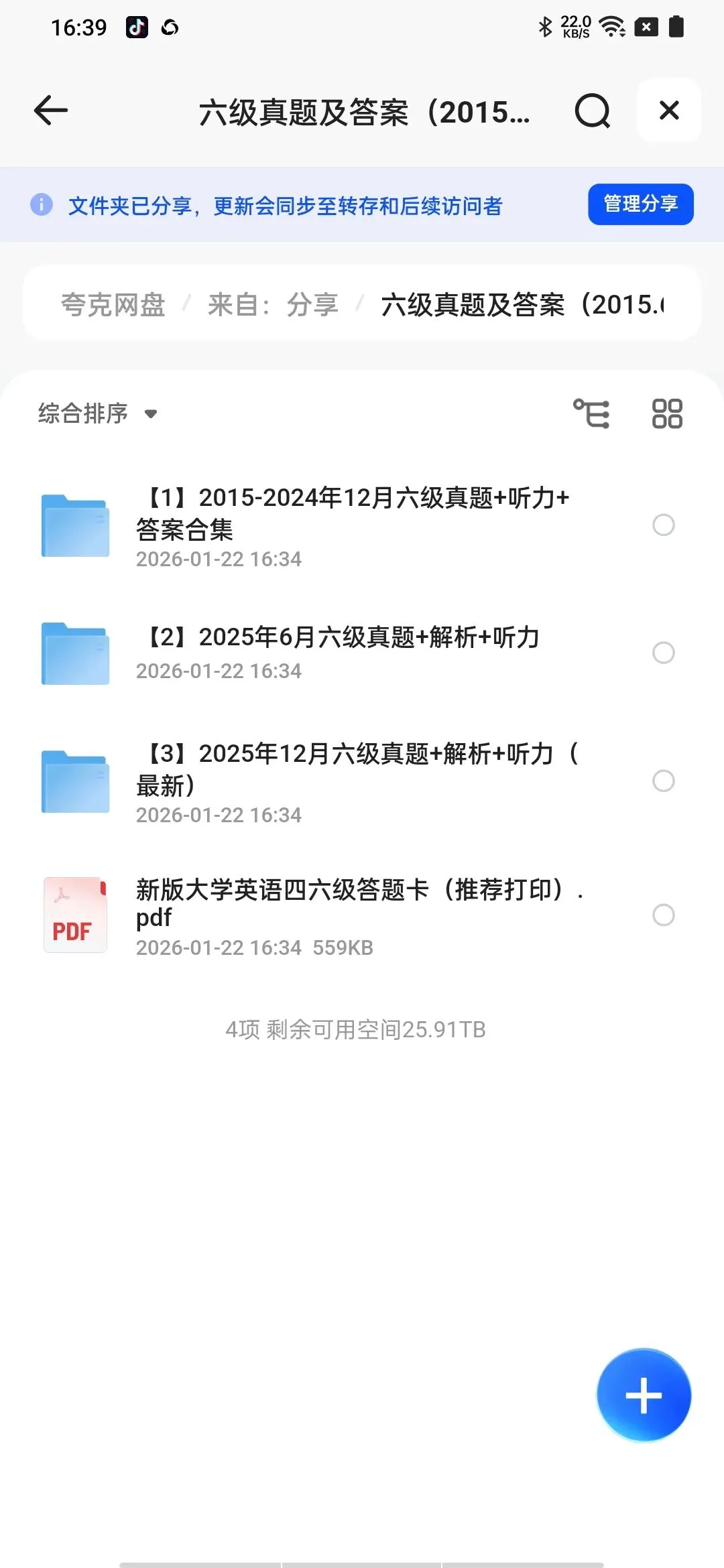The image size is (724, 1568).
Task: Go to 来自：分享 in the breadcrumb
Action: coord(272,305)
